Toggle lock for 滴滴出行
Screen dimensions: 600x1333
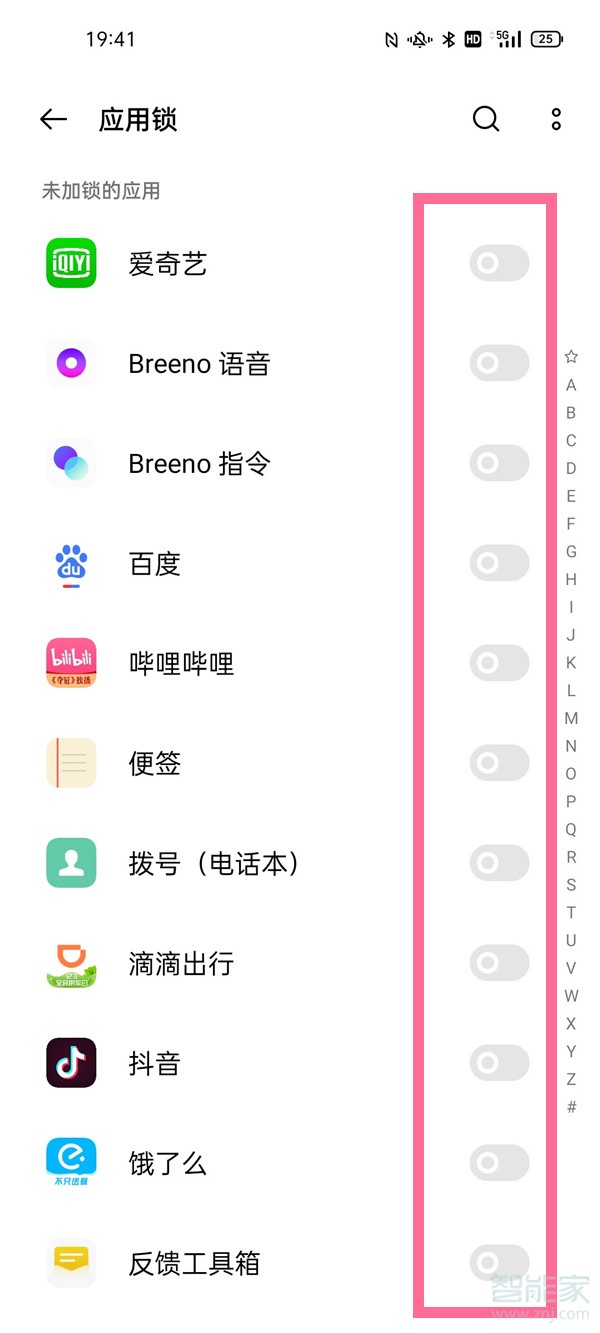(499, 963)
